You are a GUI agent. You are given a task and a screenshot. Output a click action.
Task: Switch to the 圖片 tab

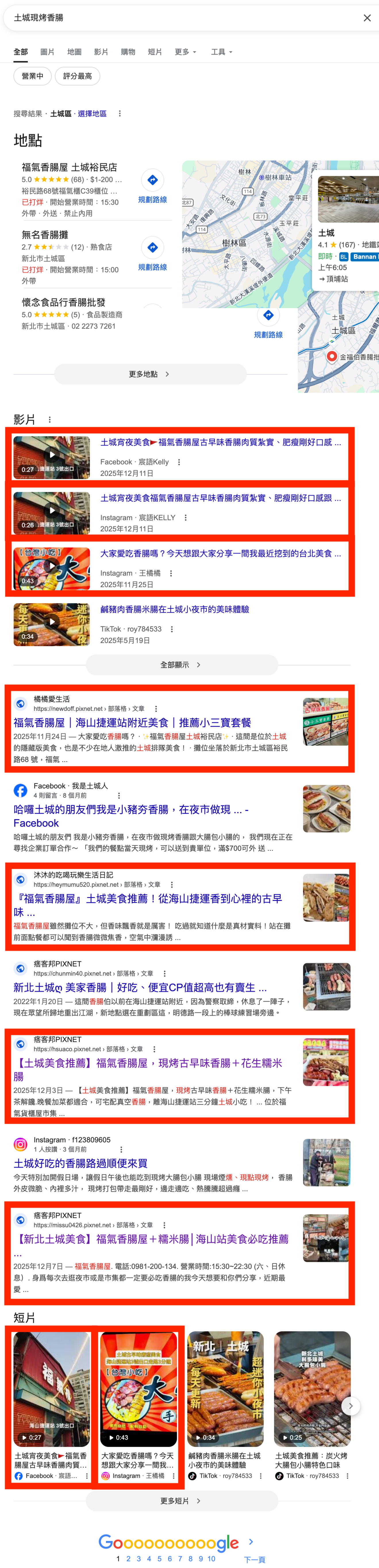pos(47,52)
